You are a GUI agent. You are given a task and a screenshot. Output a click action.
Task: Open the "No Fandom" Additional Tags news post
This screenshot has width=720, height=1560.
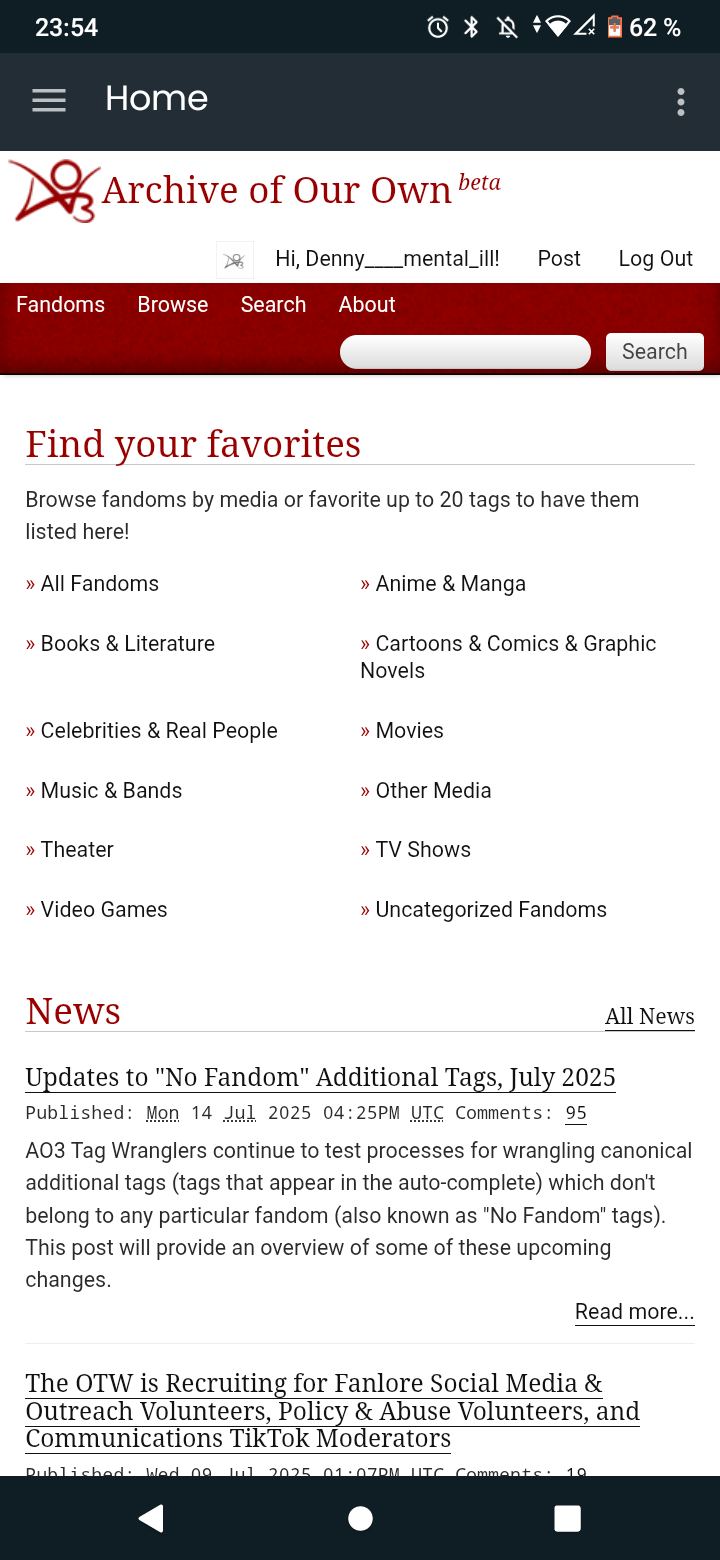point(320,1077)
